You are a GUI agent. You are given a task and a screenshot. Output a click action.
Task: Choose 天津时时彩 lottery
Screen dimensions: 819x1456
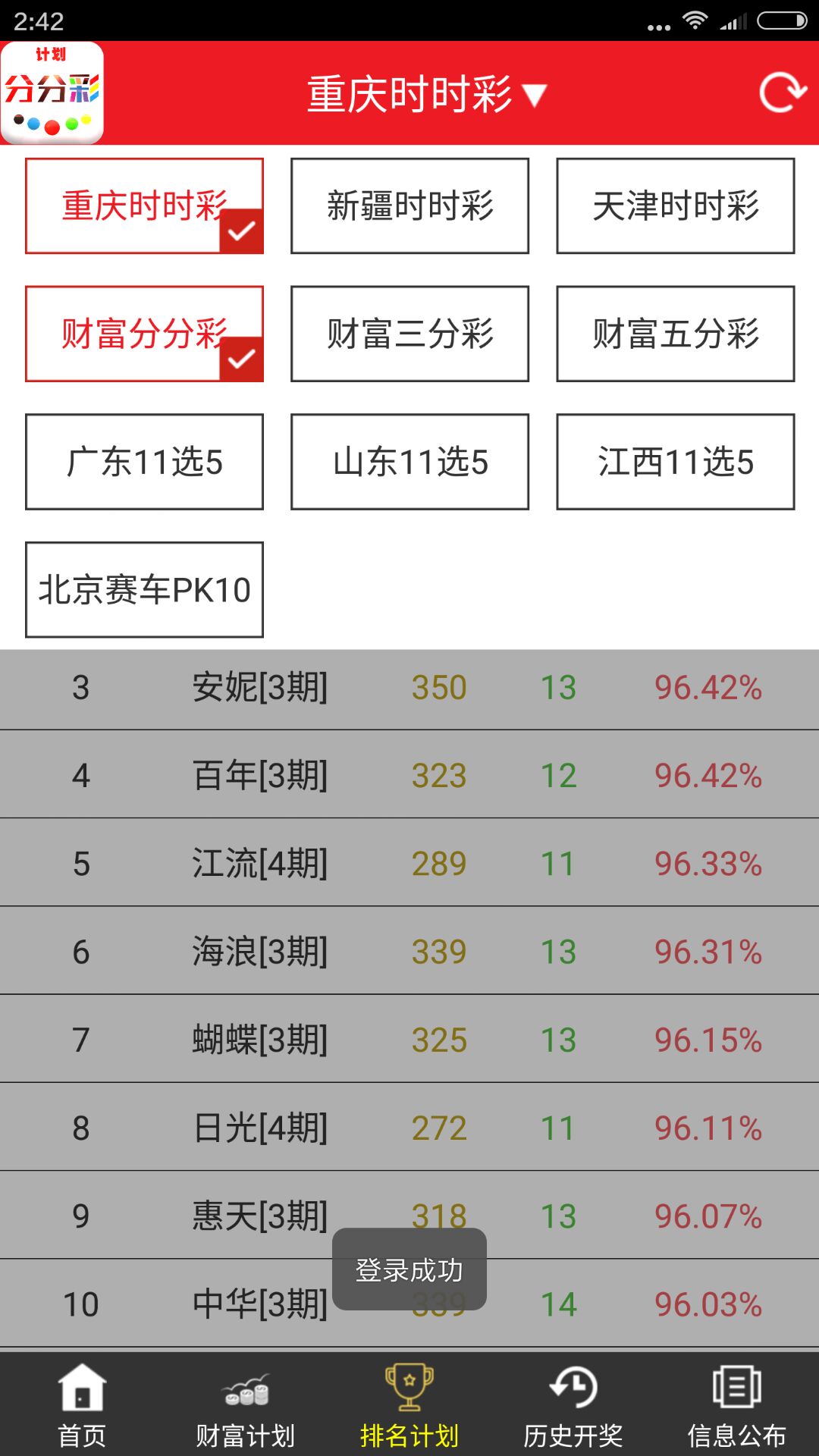tap(676, 206)
